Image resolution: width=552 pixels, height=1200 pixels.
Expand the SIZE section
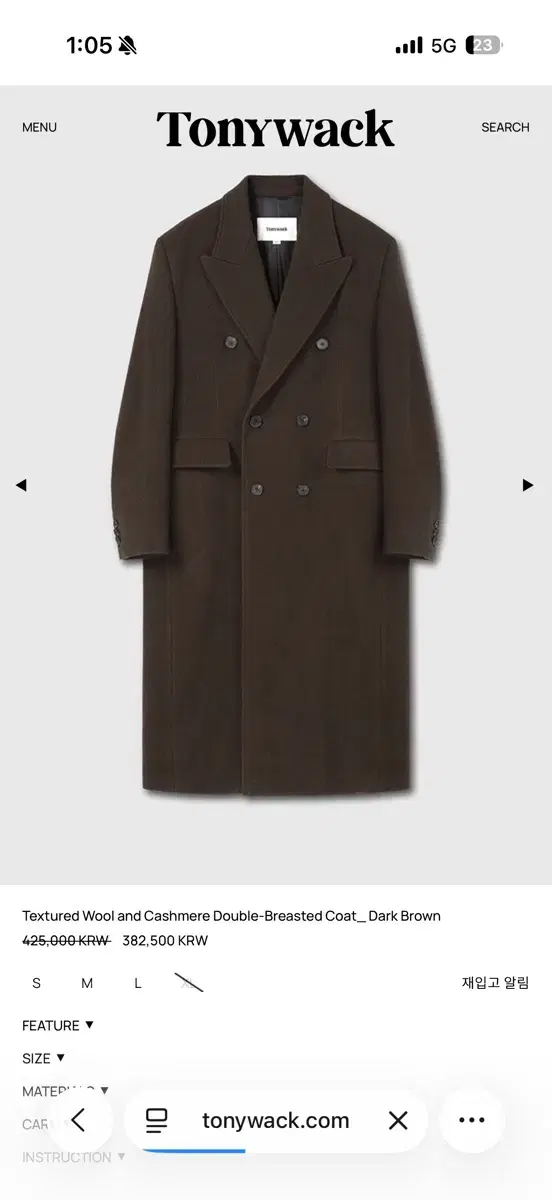43,1058
